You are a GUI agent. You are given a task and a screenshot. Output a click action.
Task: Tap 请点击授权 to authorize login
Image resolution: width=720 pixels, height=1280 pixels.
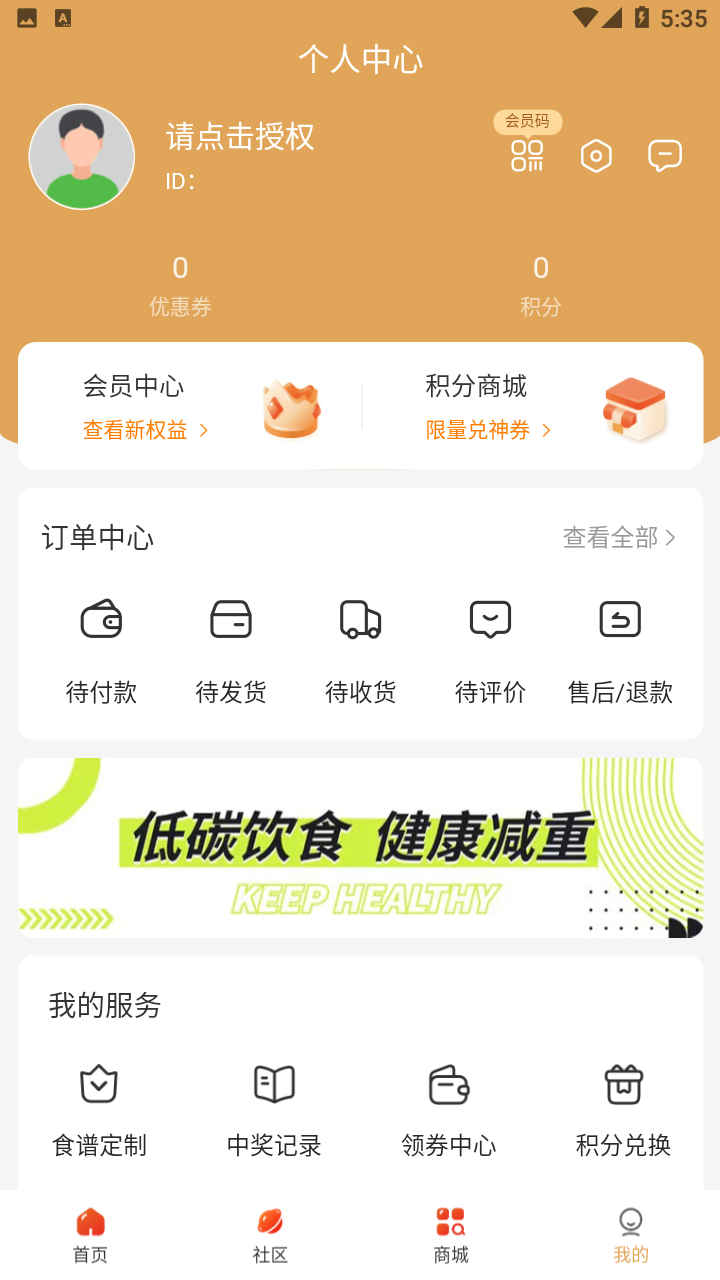pyautogui.click(x=240, y=137)
